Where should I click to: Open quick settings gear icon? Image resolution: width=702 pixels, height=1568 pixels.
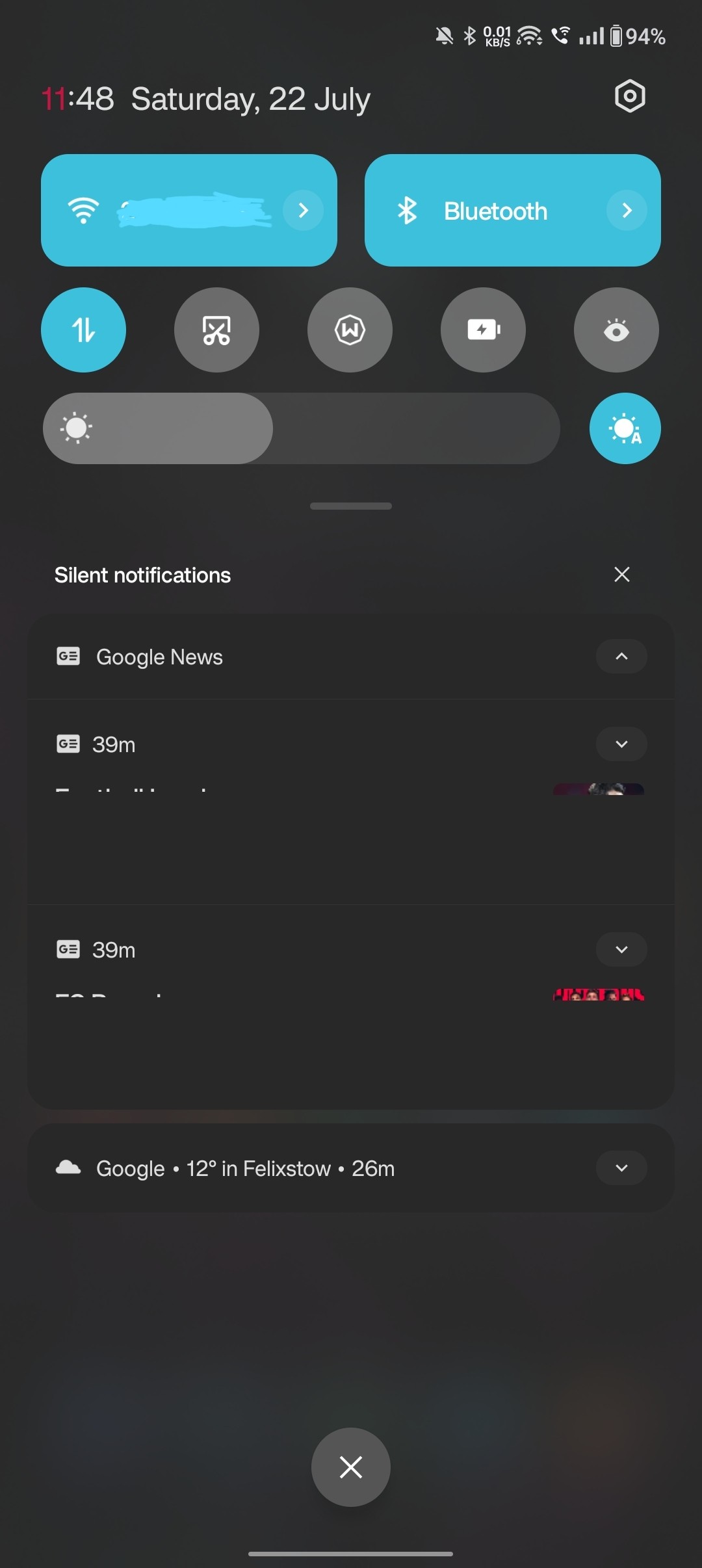(629, 97)
